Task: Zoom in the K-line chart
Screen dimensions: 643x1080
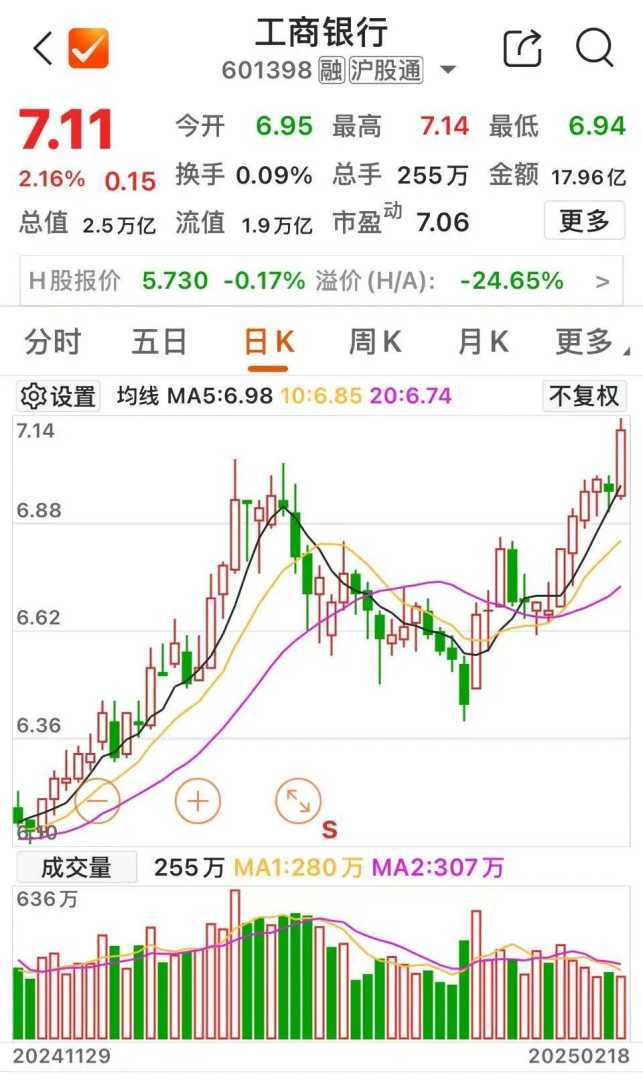Action: pyautogui.click(x=198, y=801)
